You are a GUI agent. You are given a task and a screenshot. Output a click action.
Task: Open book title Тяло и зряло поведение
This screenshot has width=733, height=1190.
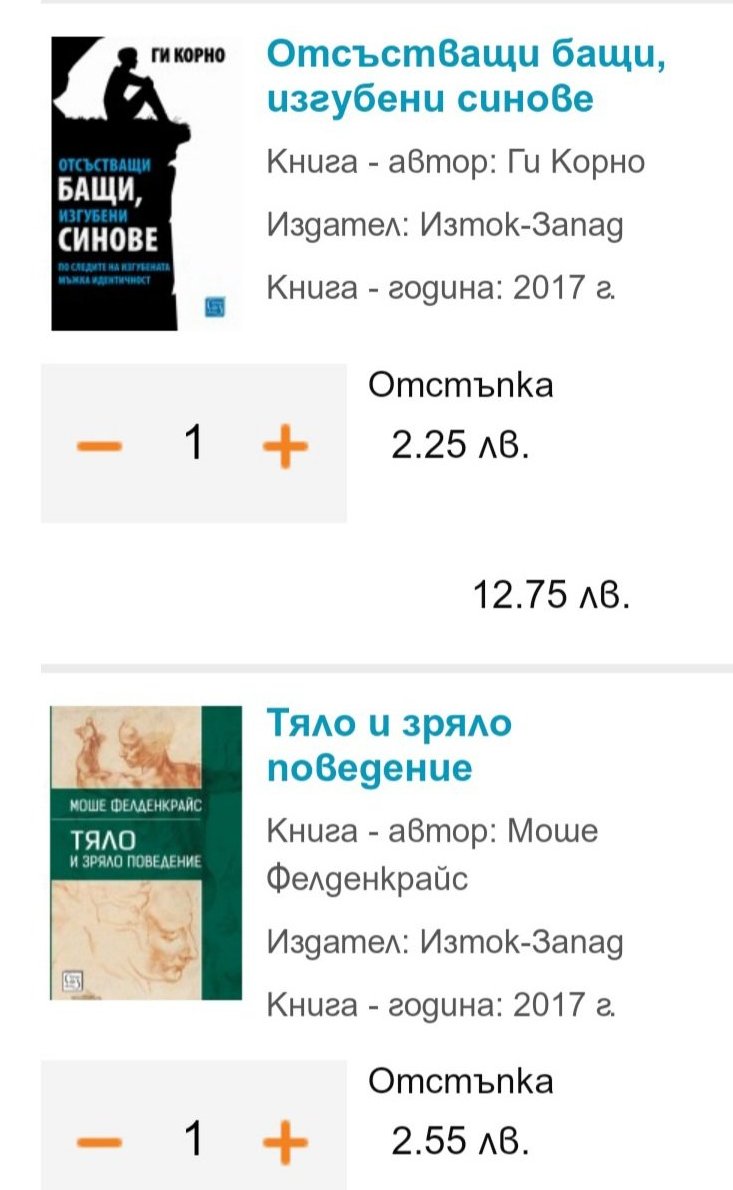[390, 745]
